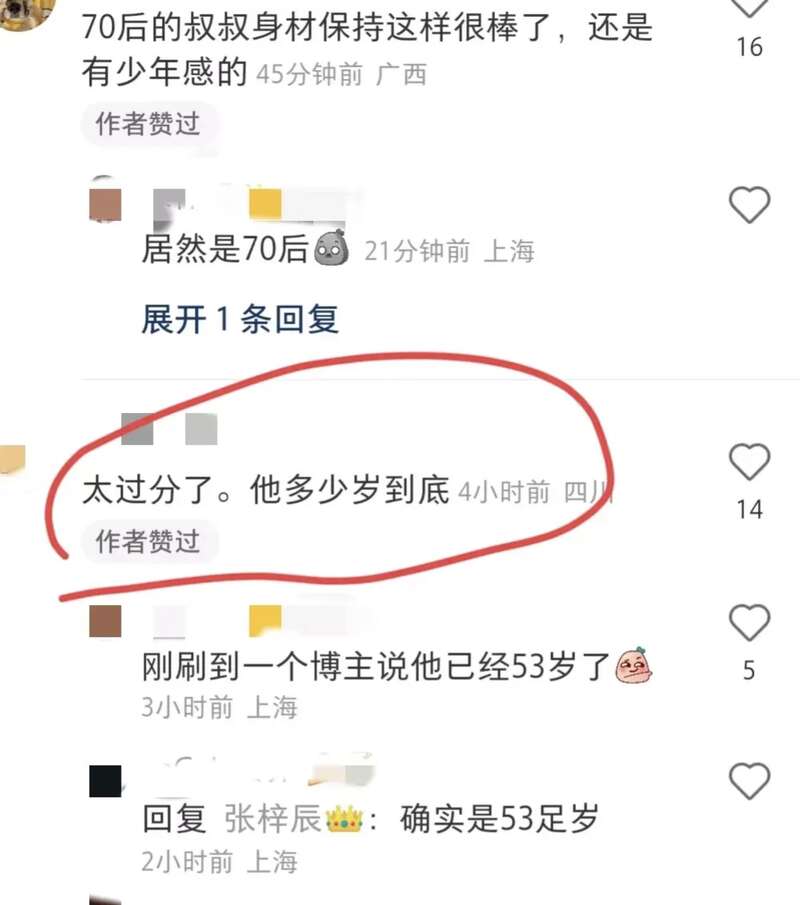Image resolution: width=800 pixels, height=905 pixels.
Task: Like the comment 居然是70后
Action: click(x=749, y=205)
